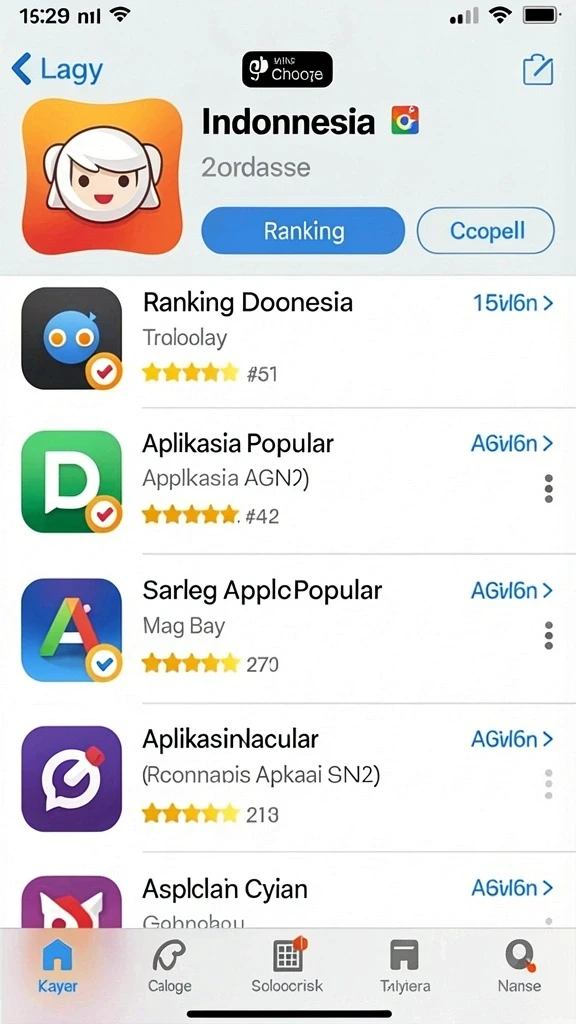Screen dimensions: 576x1024
Task: Switch to the Nanse search tab
Action: click(x=520, y=967)
